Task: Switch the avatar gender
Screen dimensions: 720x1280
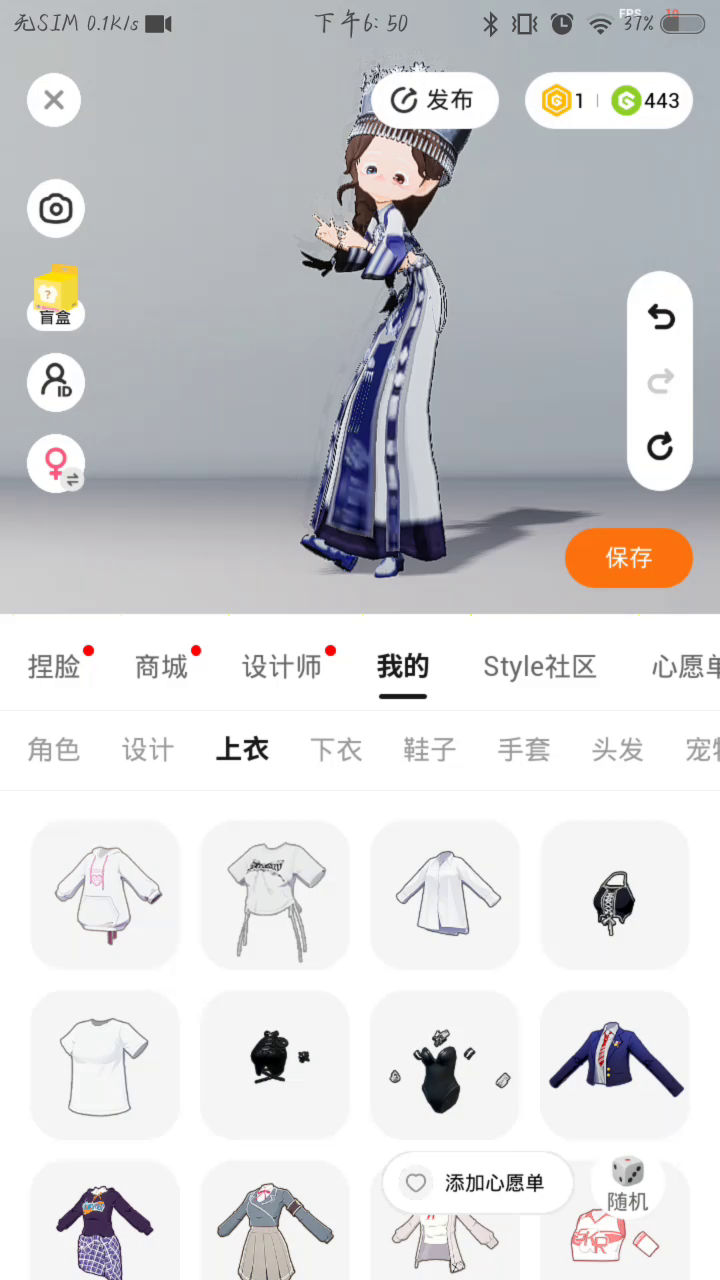Action: click(56, 464)
